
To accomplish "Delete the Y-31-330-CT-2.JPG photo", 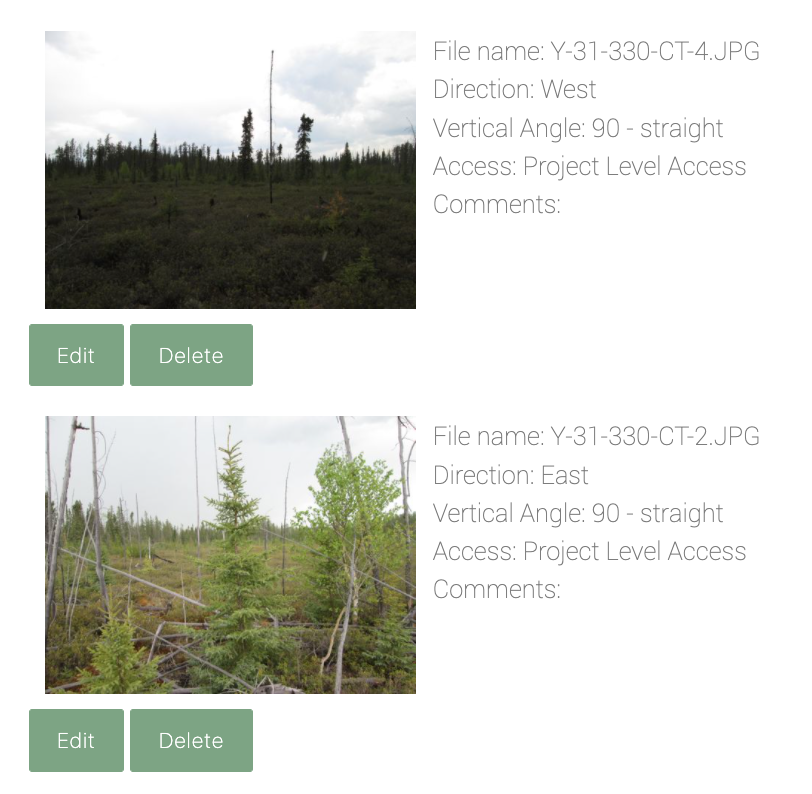I will pos(191,740).
